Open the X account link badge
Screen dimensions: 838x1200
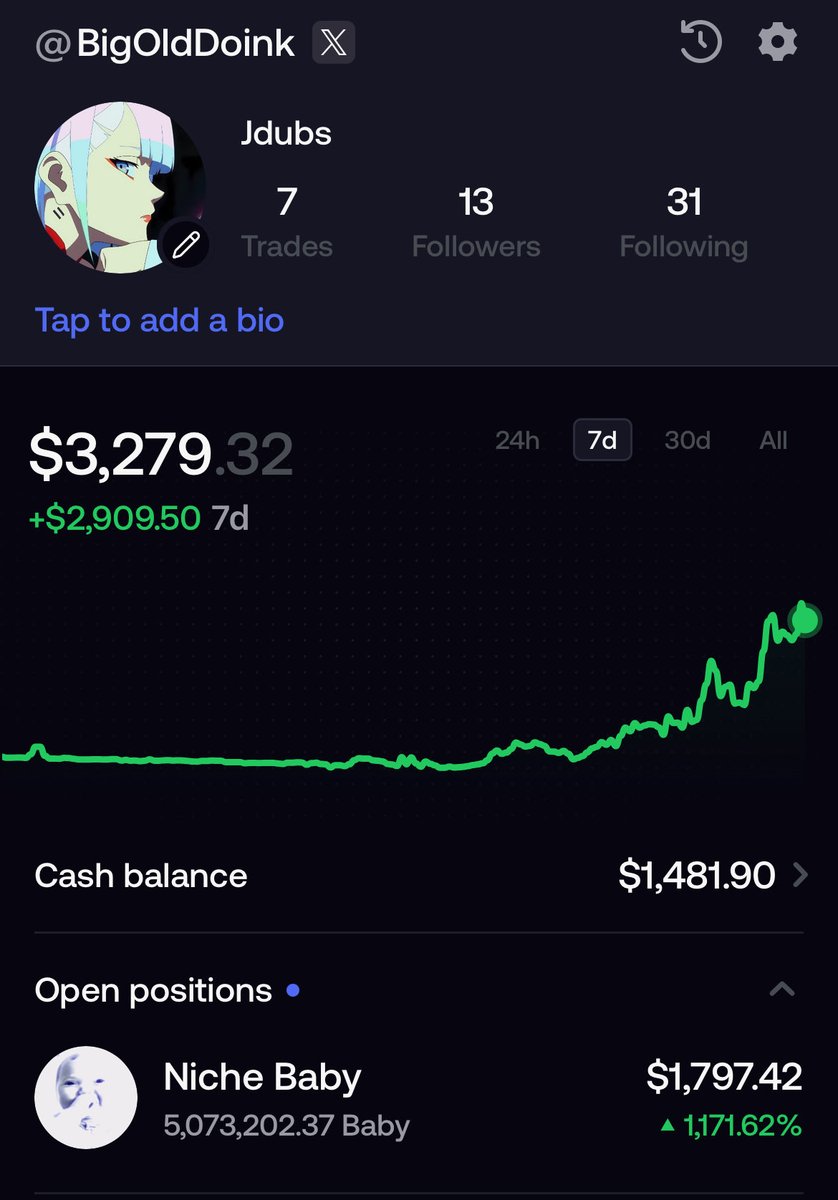[334, 44]
